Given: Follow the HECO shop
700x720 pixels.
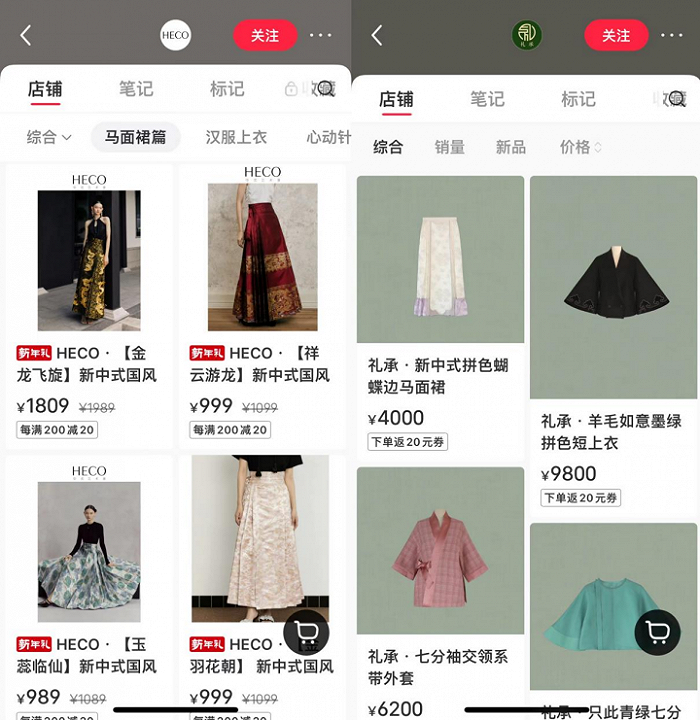Looking at the screenshot, I should point(265,35).
